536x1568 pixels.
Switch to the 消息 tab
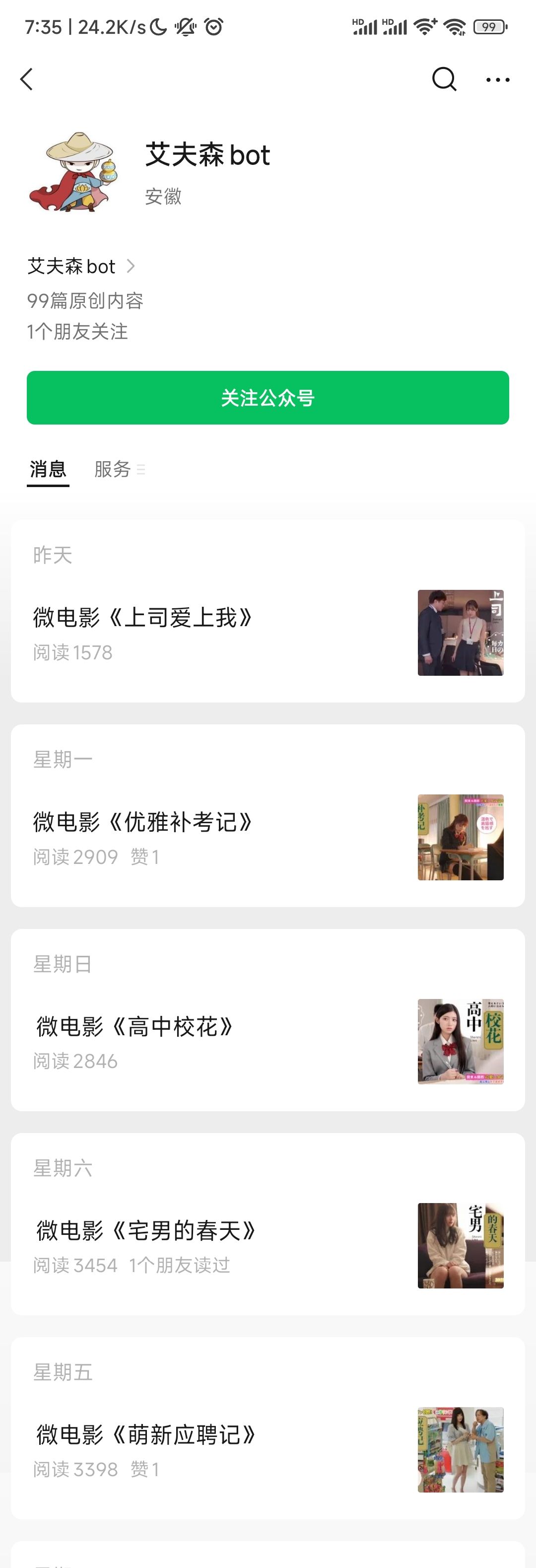pyautogui.click(x=48, y=469)
